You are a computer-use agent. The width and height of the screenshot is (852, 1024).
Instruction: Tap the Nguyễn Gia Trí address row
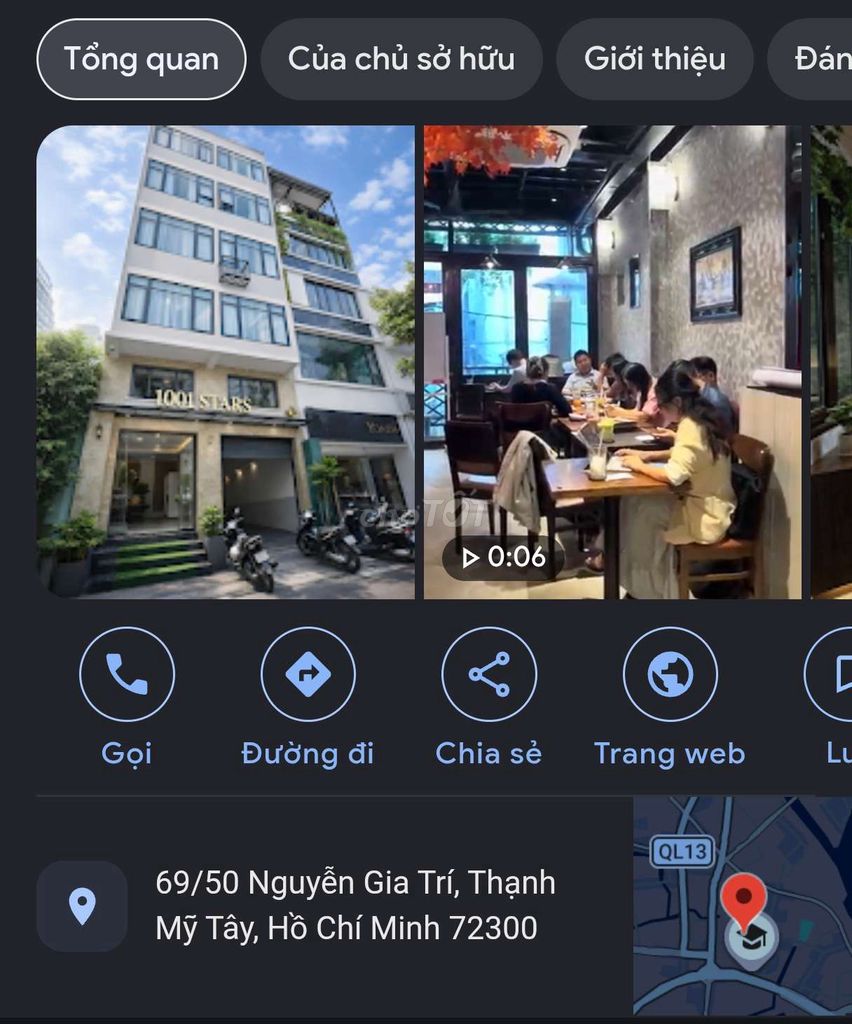[x=334, y=906]
